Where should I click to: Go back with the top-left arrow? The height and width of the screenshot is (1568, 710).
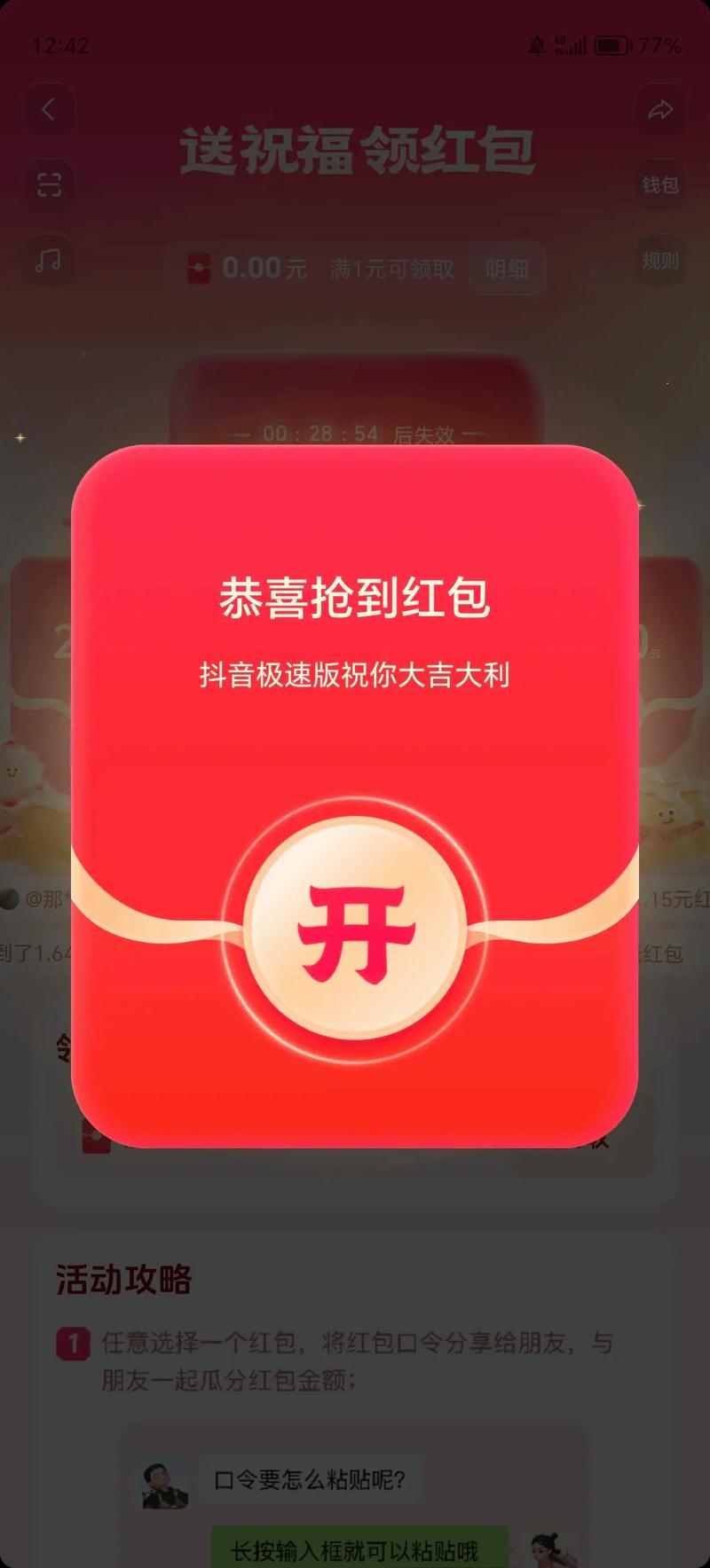pyautogui.click(x=49, y=109)
